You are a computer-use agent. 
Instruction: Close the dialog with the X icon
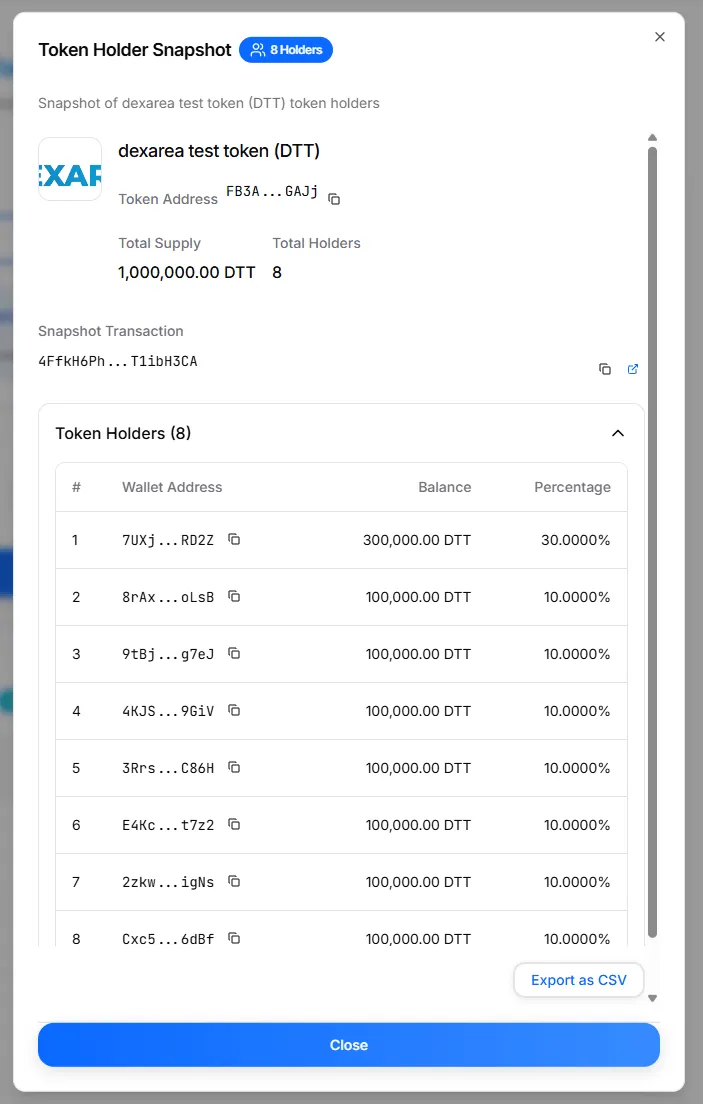click(x=659, y=37)
